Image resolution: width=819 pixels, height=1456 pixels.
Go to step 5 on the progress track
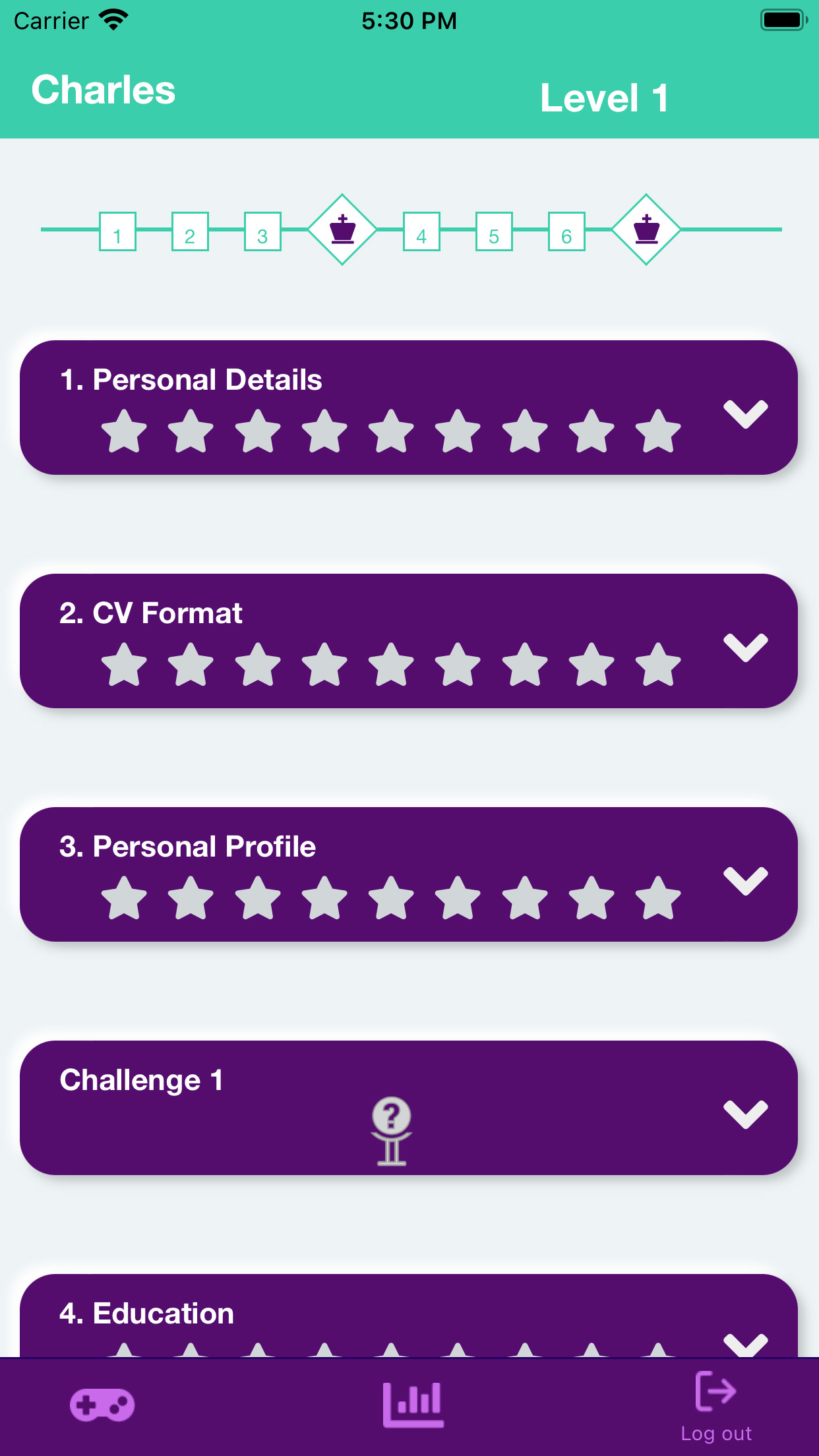tap(494, 231)
